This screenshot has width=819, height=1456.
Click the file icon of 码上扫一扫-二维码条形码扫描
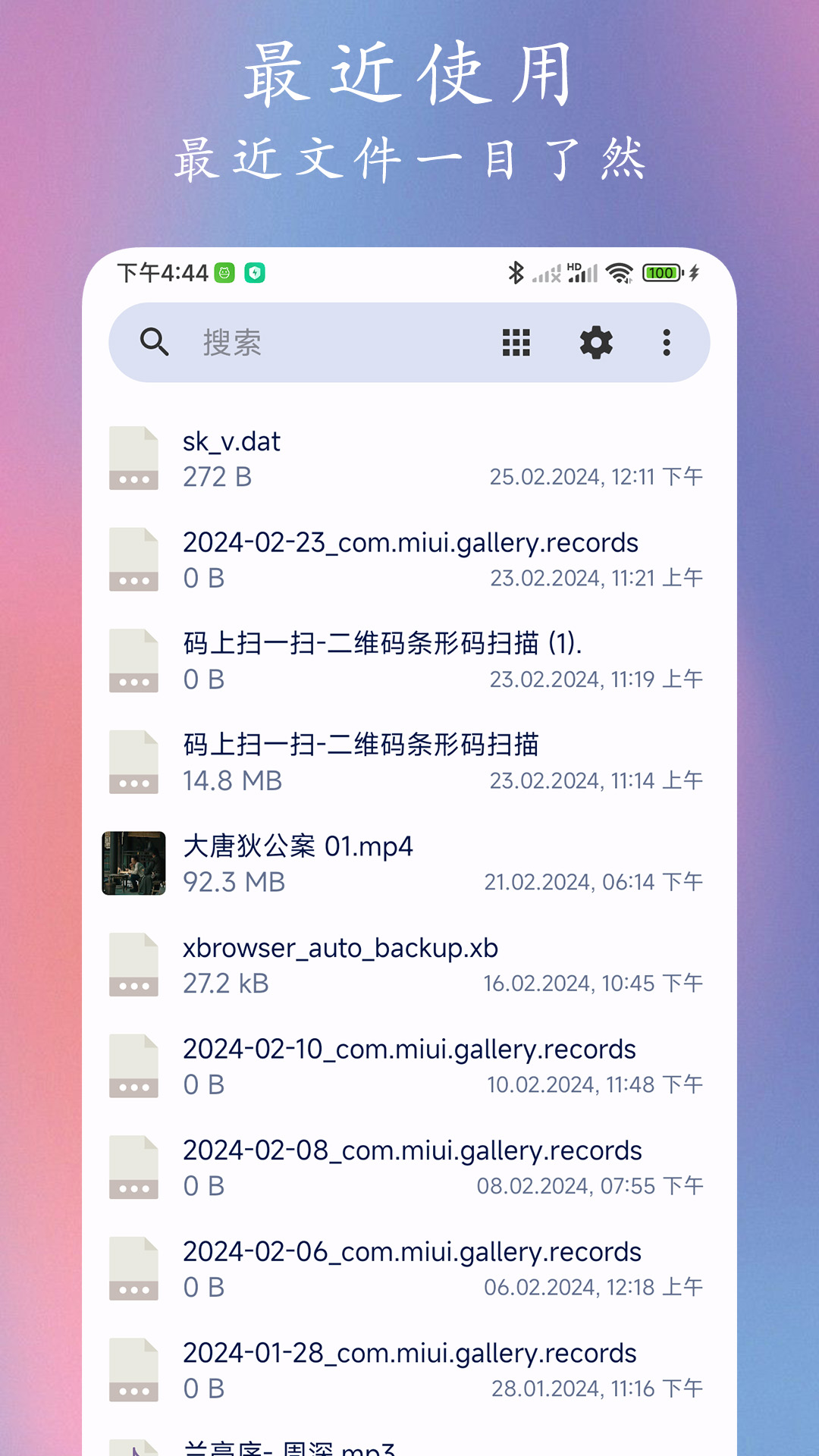133,761
